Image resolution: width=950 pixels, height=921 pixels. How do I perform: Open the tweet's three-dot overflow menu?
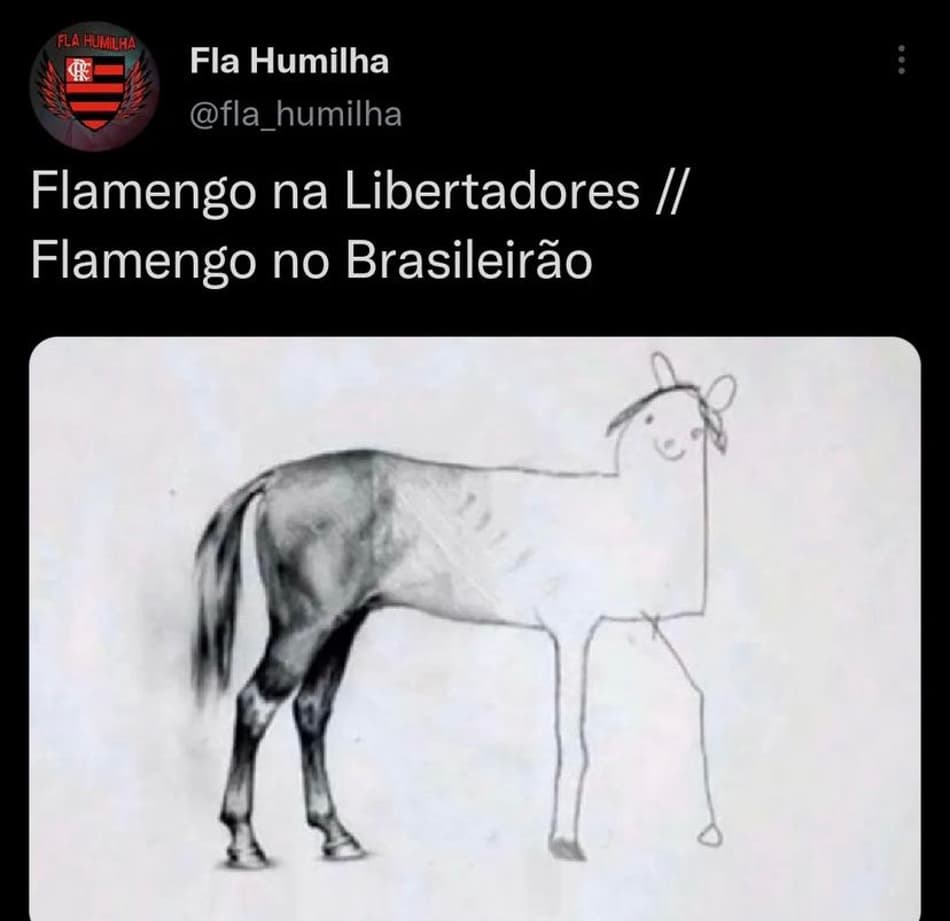901,60
